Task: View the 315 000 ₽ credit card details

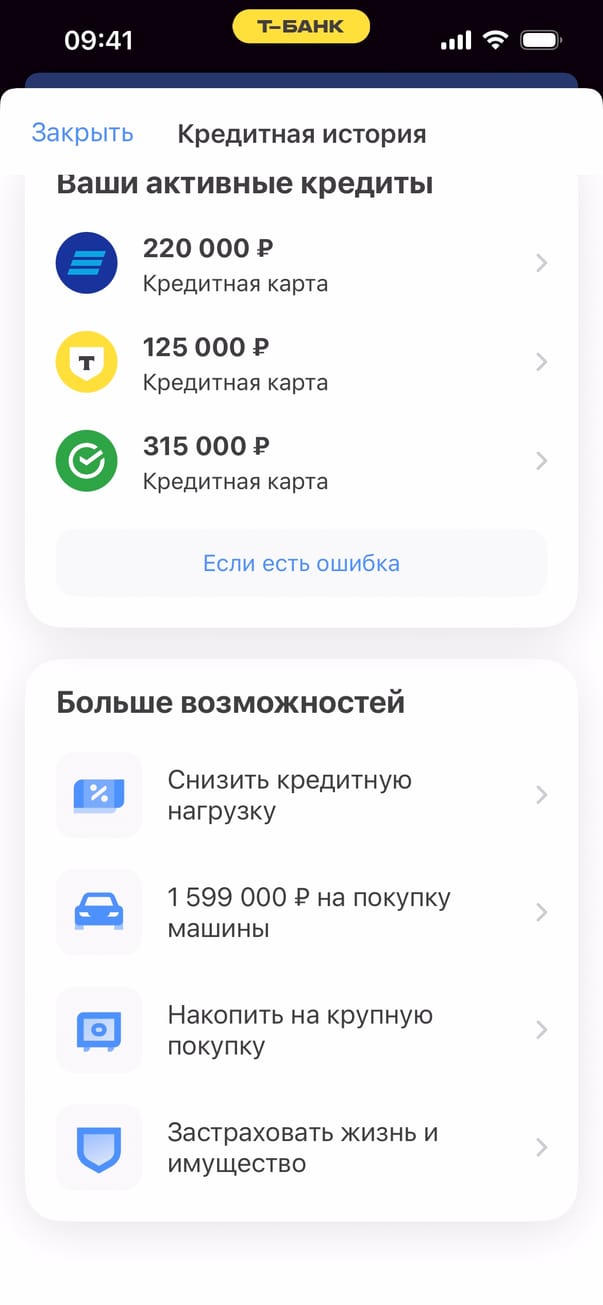Action: 300,461
